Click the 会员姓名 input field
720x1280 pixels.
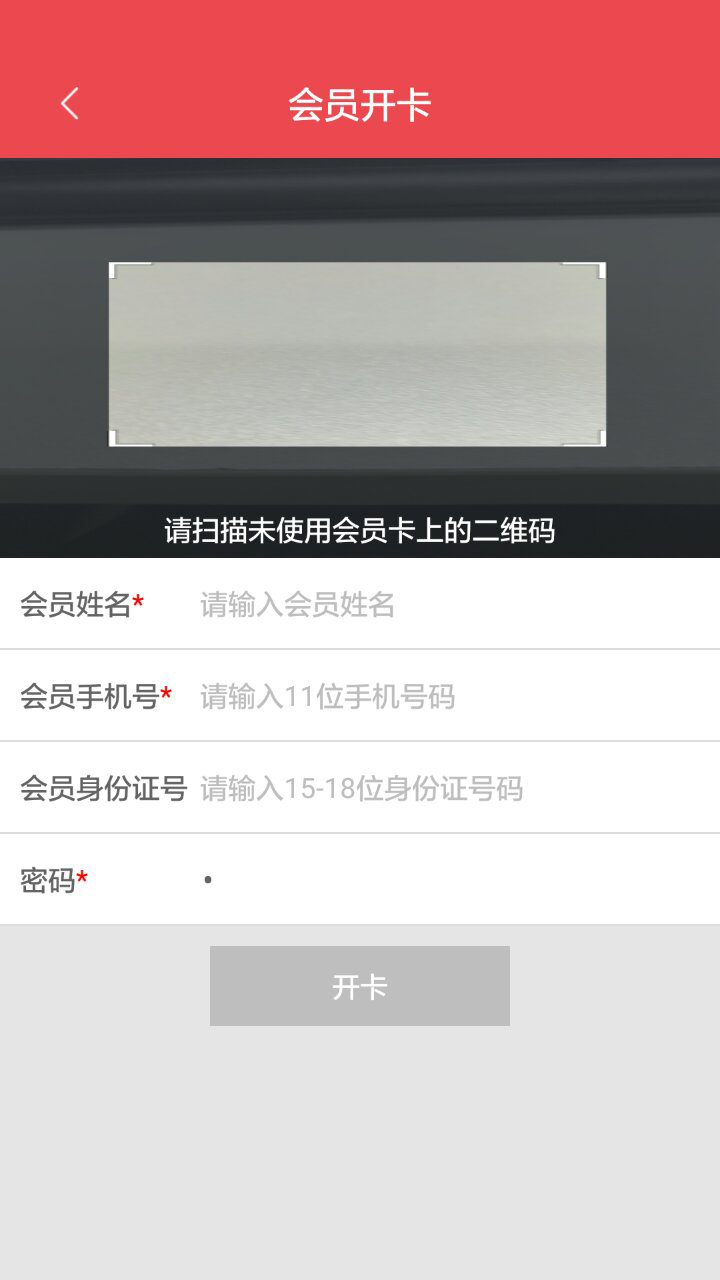400,604
